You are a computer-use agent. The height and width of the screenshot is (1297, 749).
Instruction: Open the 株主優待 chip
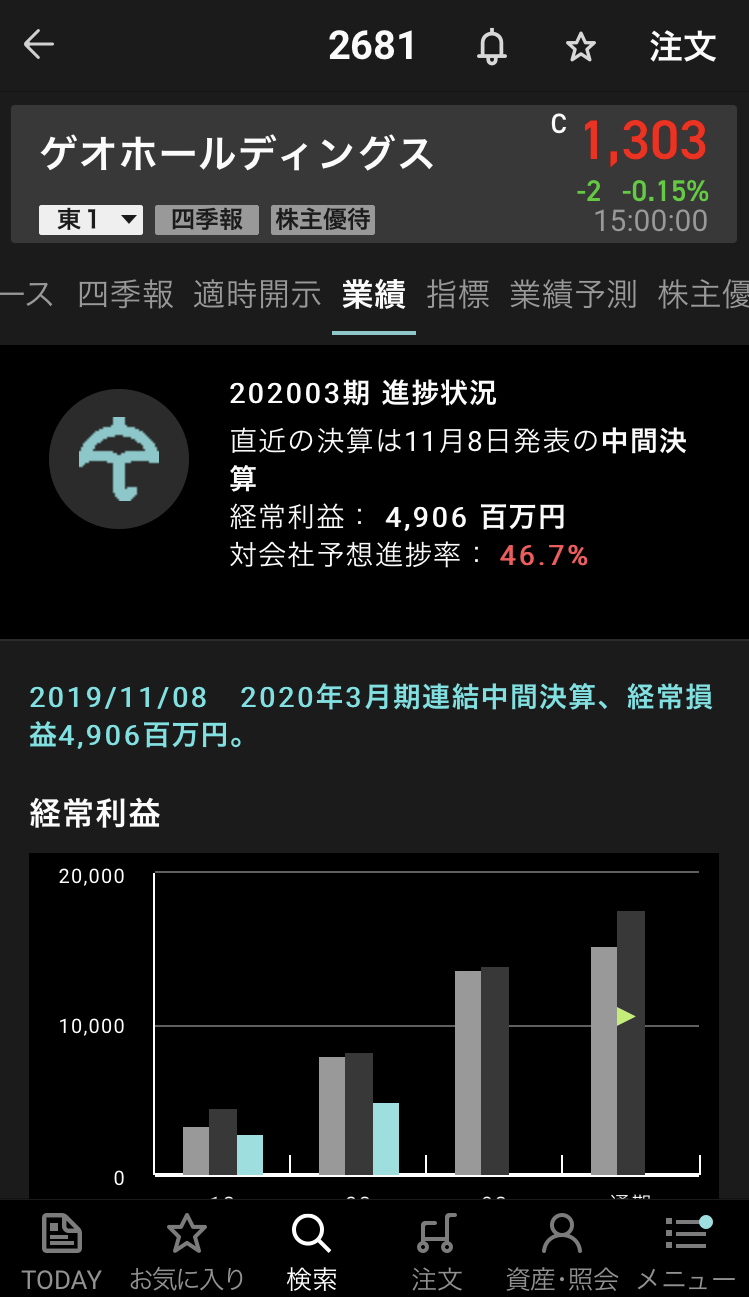click(323, 220)
